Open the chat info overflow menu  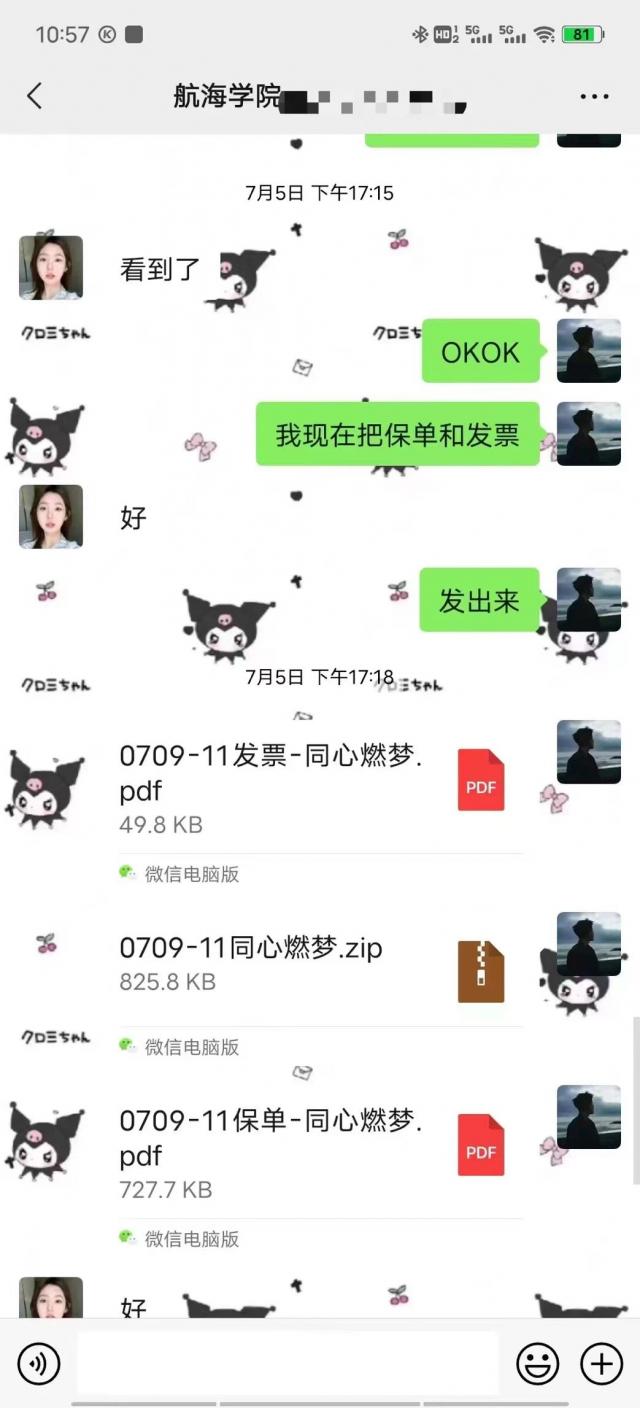[594, 97]
